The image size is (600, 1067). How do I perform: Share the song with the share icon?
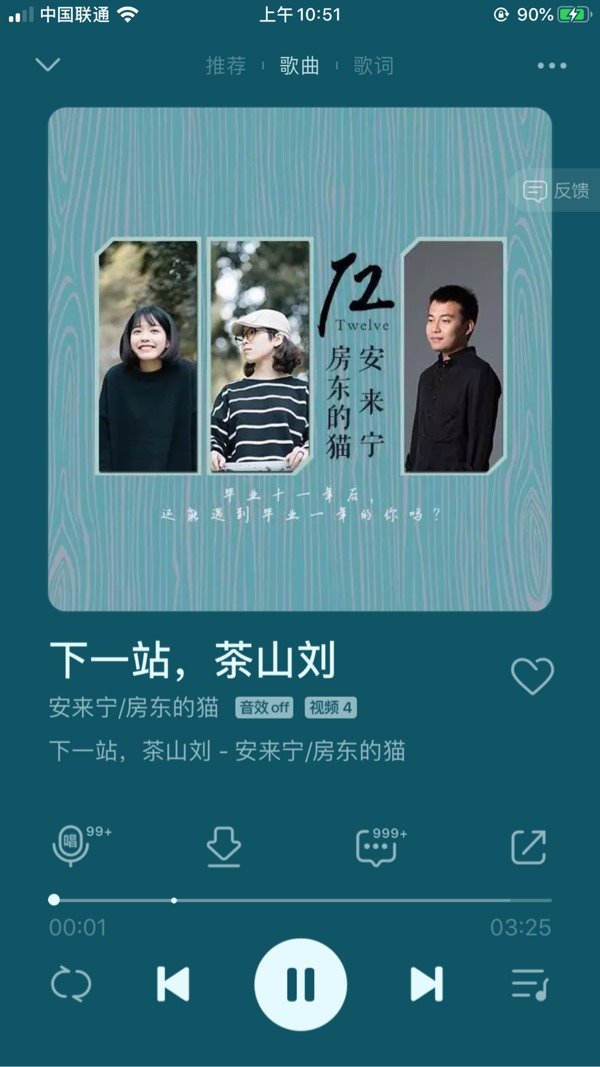pos(529,847)
